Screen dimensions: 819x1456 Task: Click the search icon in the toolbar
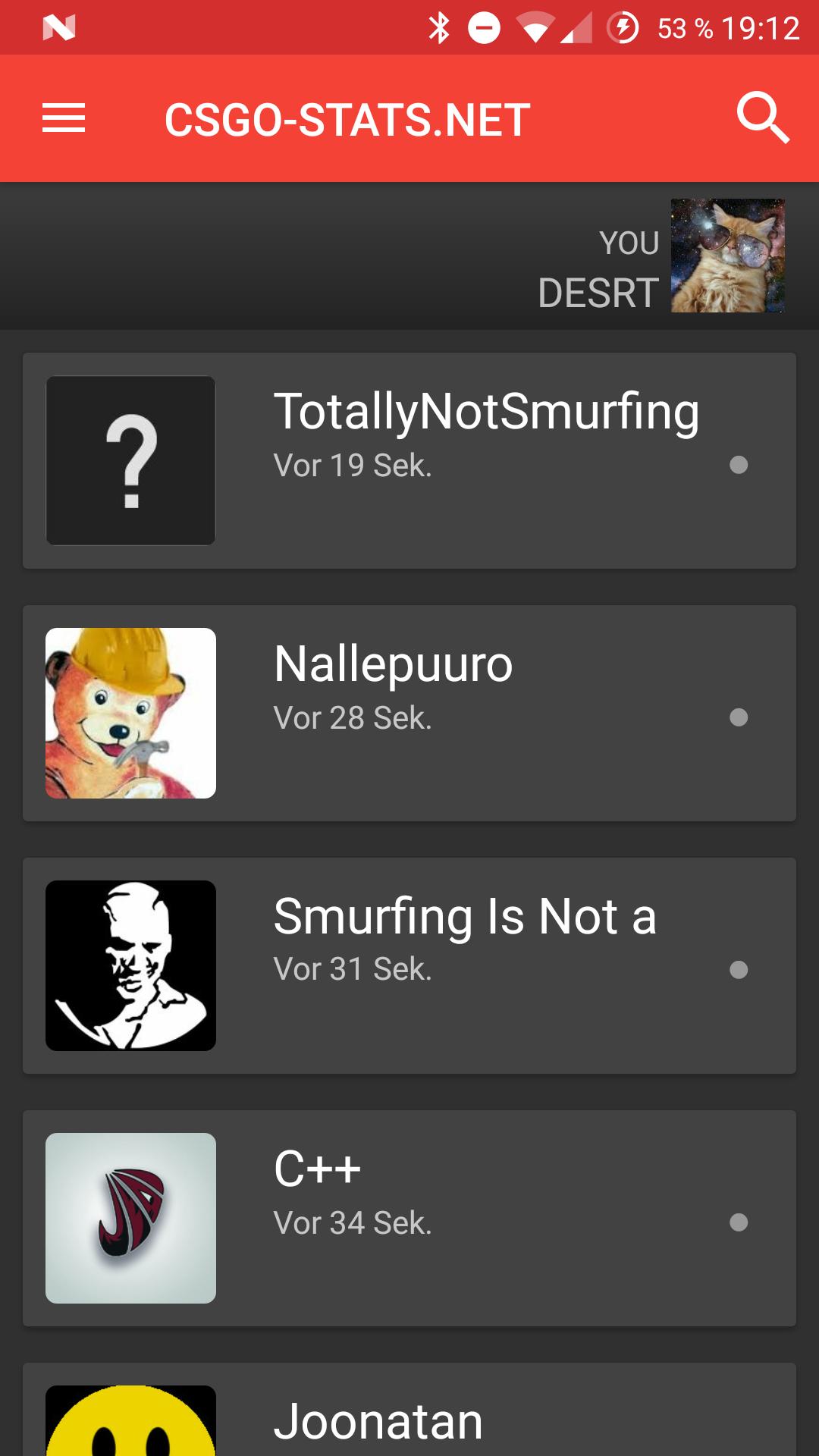pyautogui.click(x=764, y=118)
